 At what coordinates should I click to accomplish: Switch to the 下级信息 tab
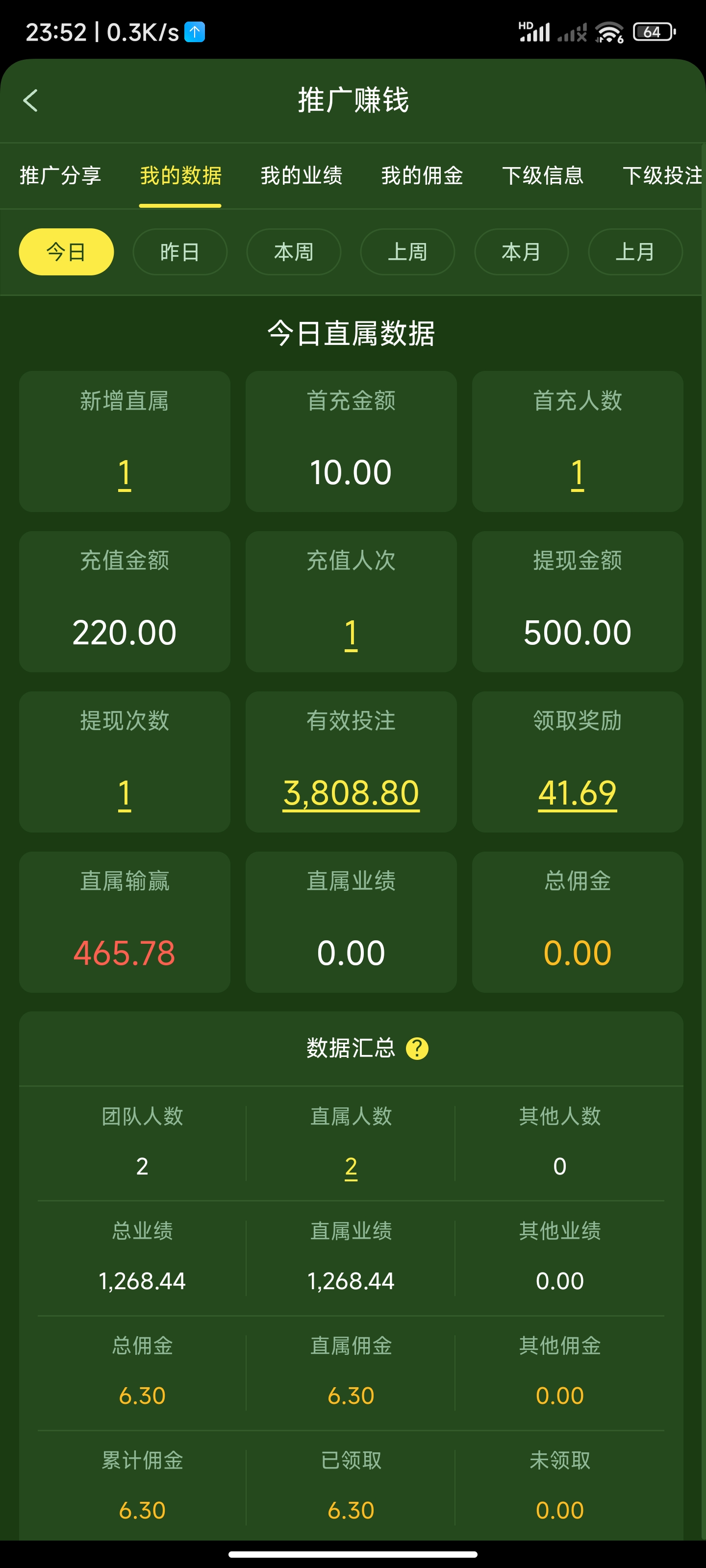tap(543, 176)
